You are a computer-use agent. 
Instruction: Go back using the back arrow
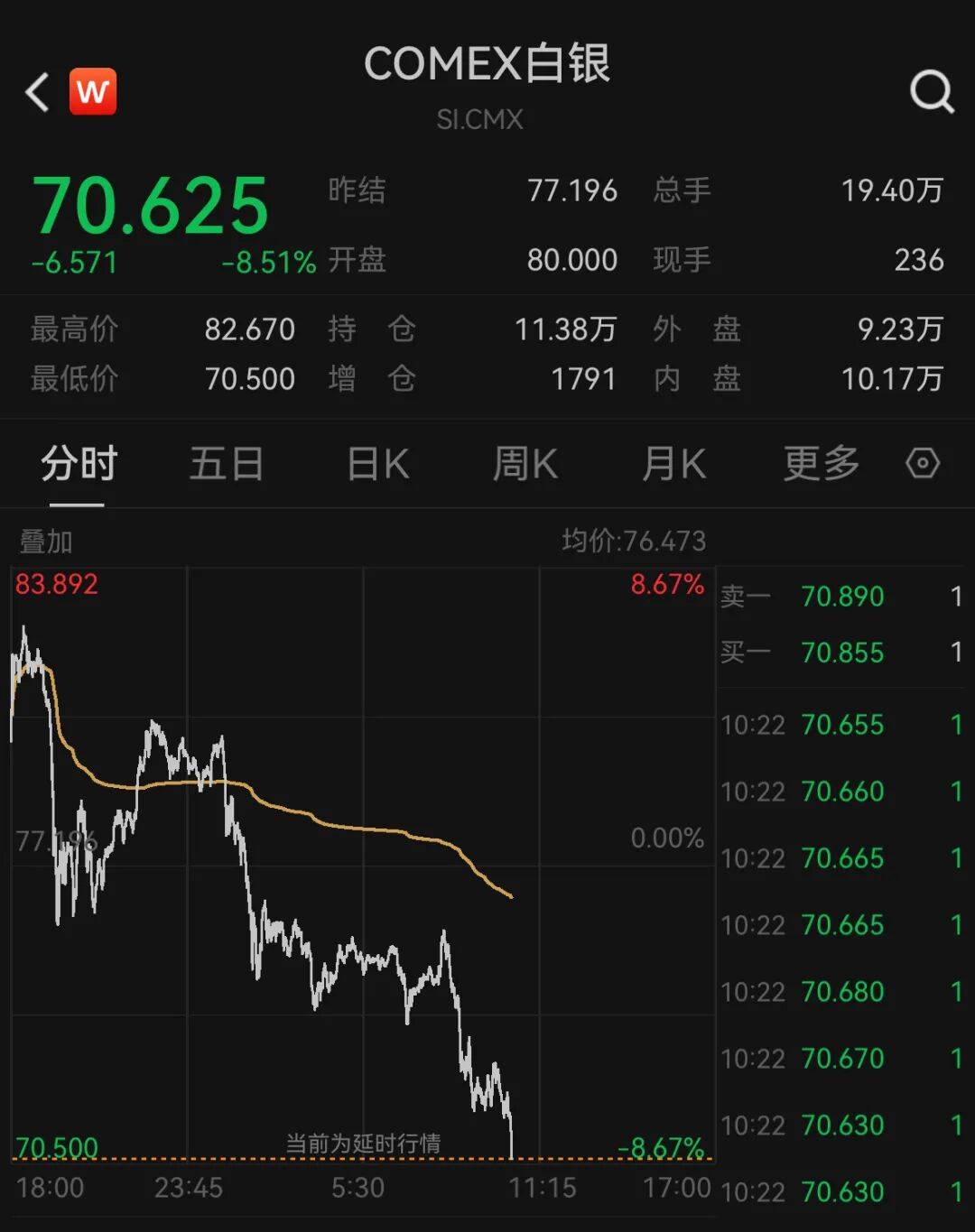coord(38,92)
